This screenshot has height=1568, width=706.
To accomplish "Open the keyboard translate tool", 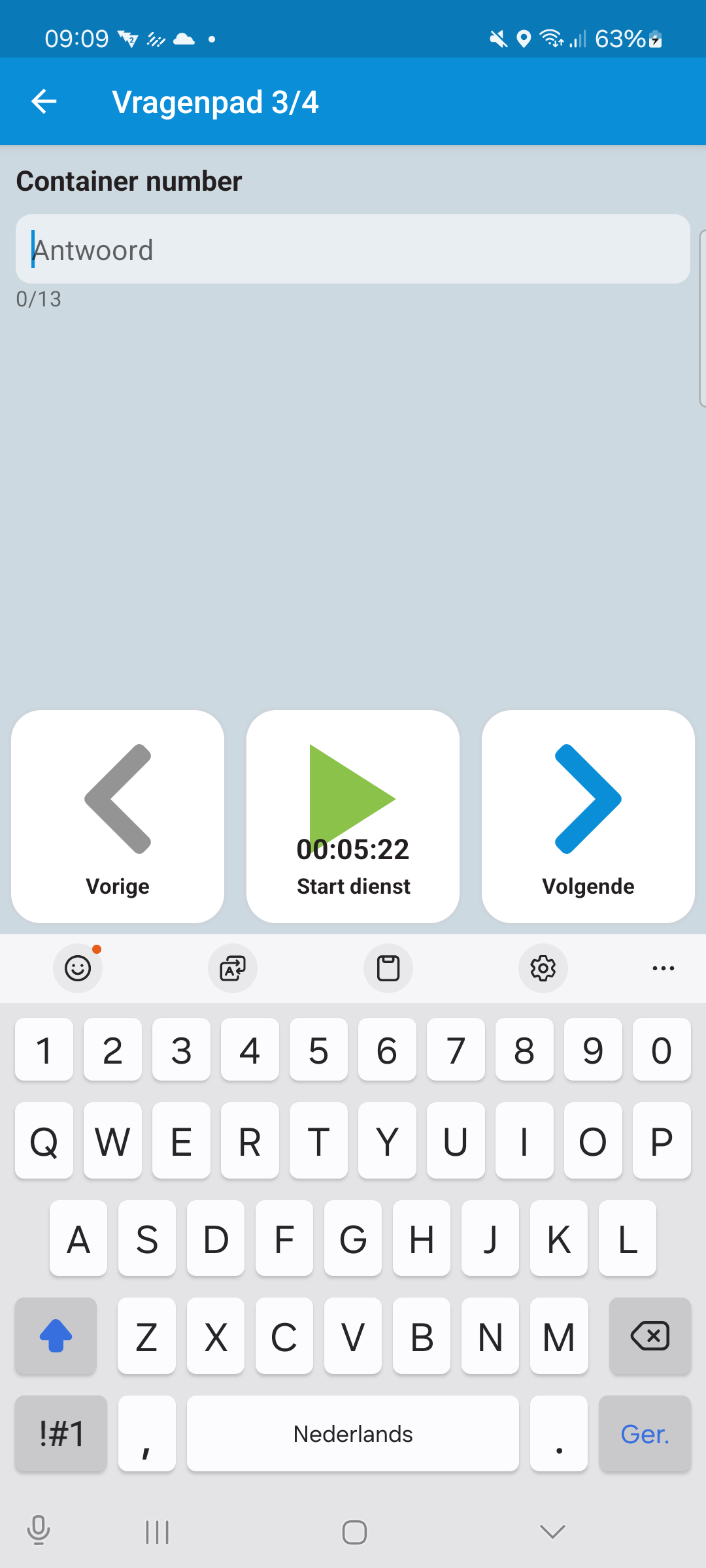I will point(233,968).
